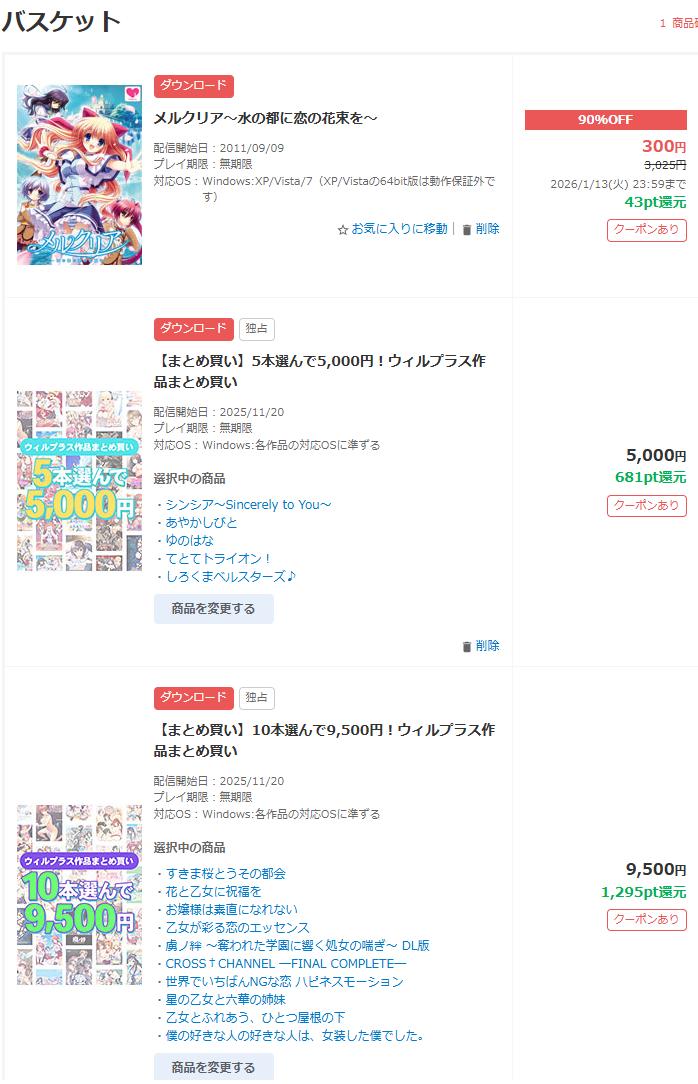This screenshot has height=1084, width=698.
Task: Open the メルクリア product thumbnail
Action: point(79,175)
